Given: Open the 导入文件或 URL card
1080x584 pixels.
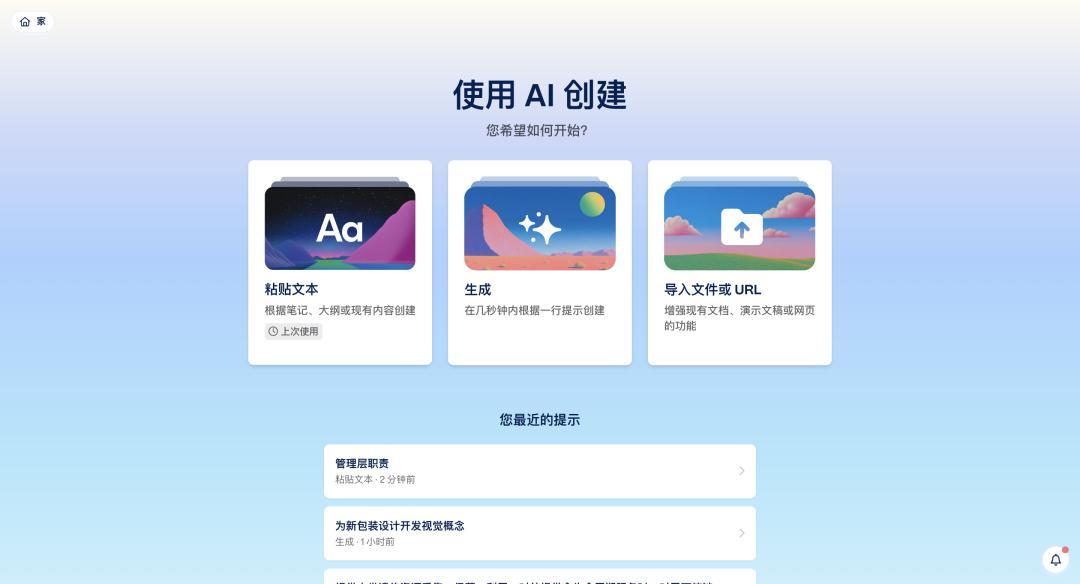Looking at the screenshot, I should (740, 262).
